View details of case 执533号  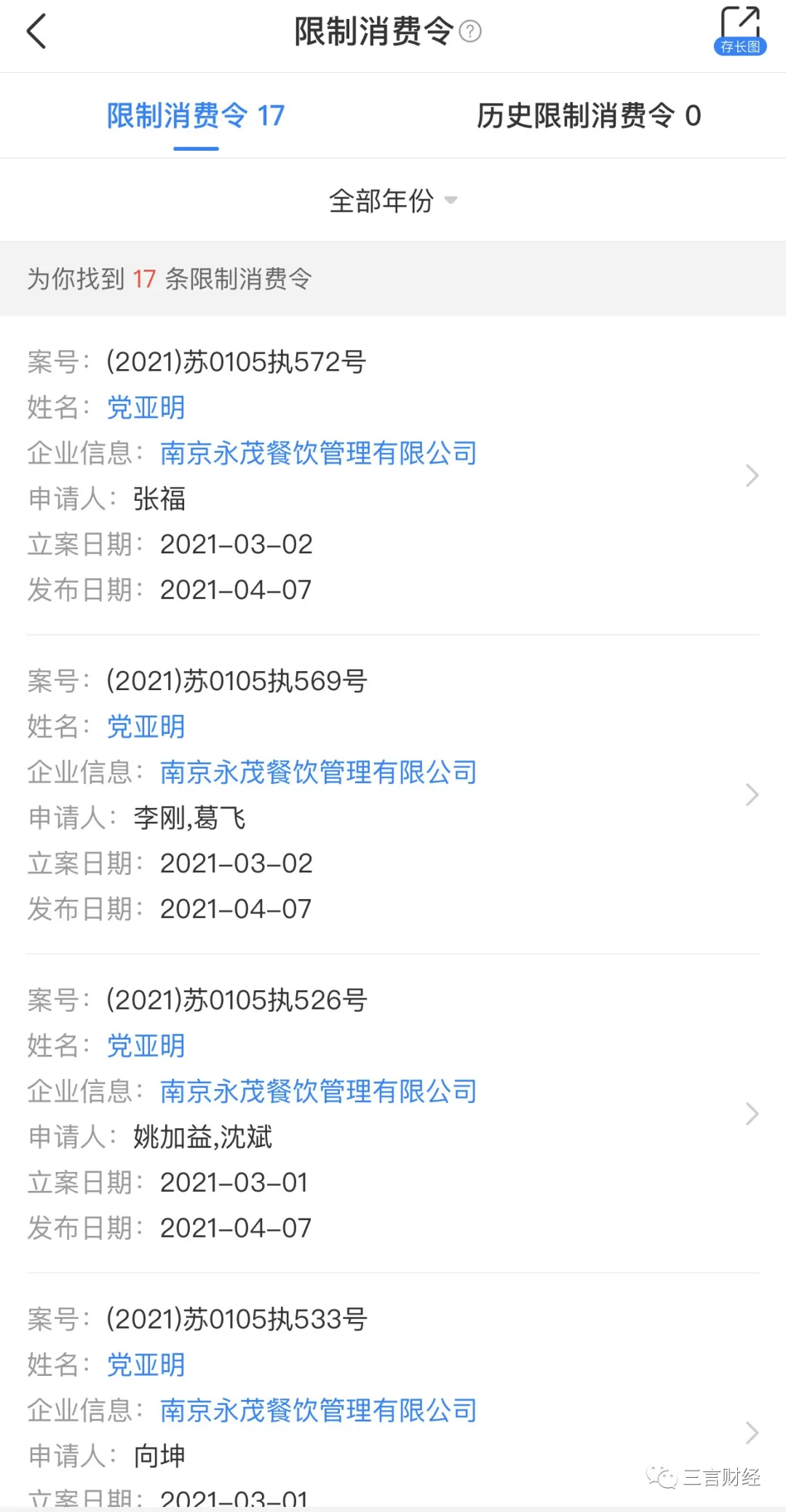pyautogui.click(x=752, y=1432)
